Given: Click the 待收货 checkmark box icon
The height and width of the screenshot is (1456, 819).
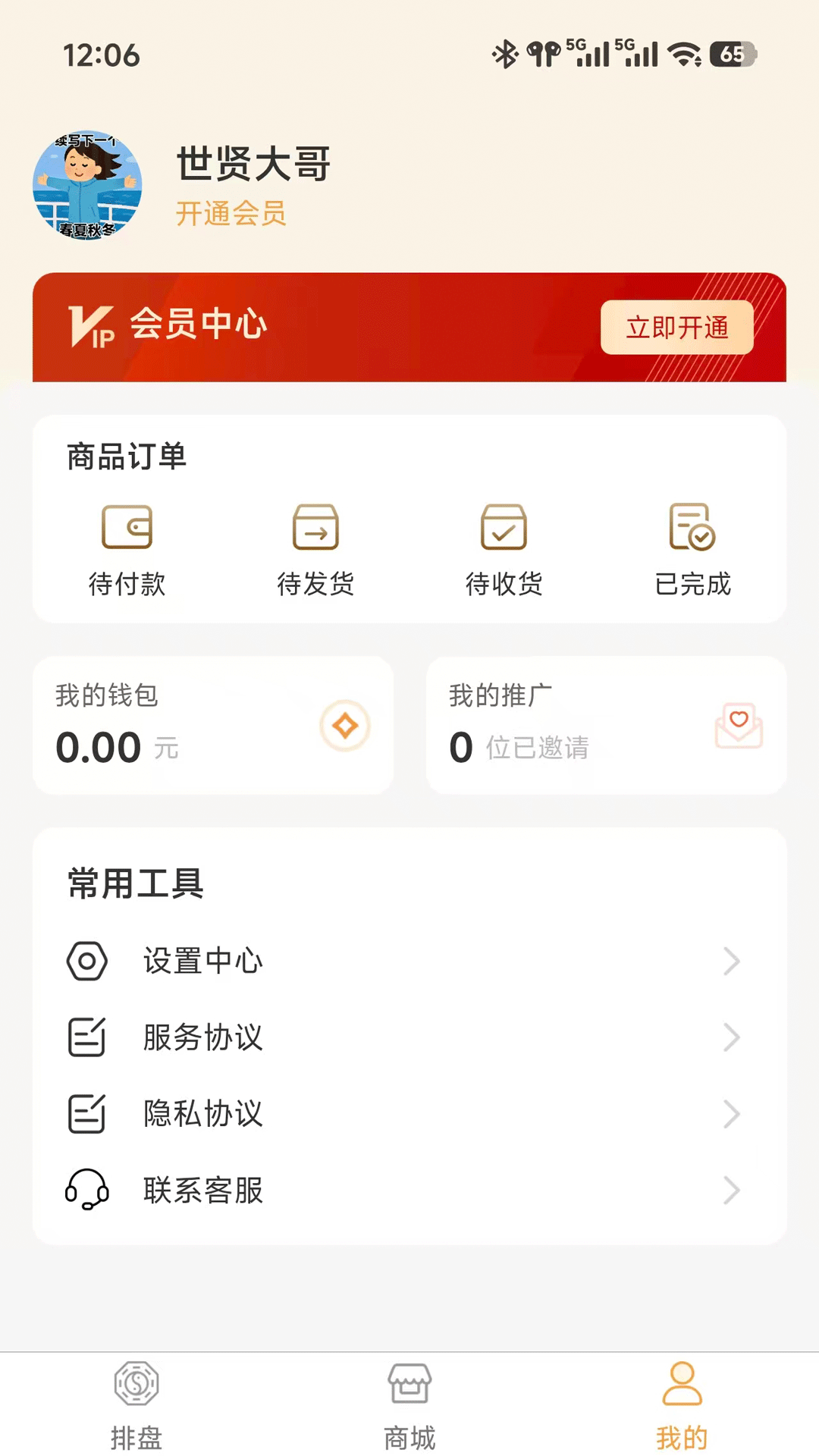Looking at the screenshot, I should pyautogui.click(x=504, y=527).
